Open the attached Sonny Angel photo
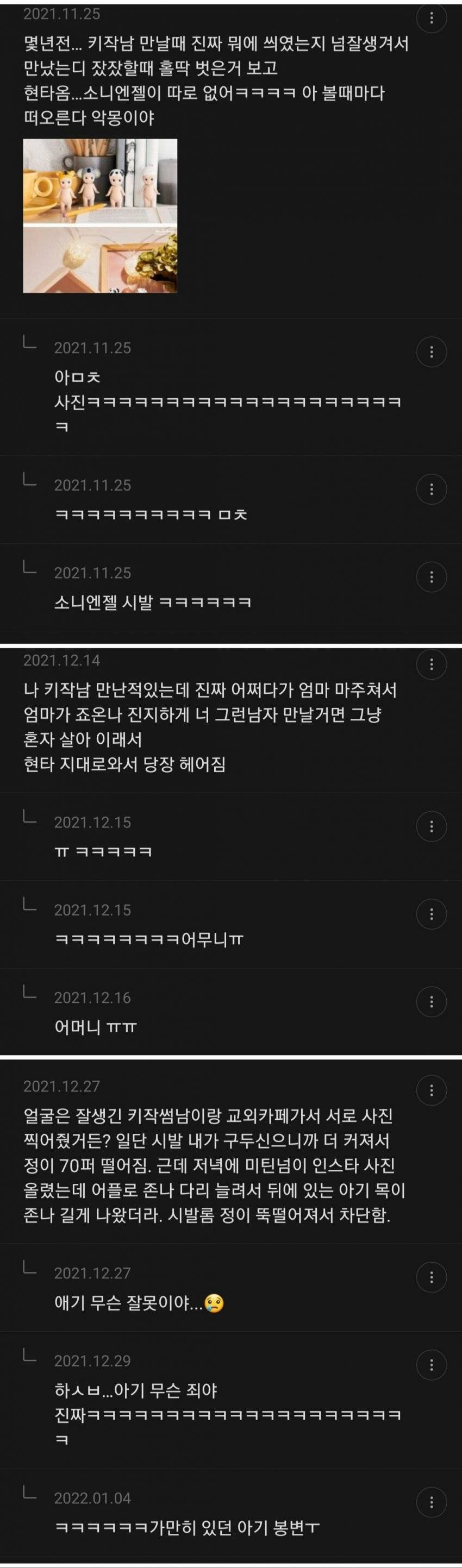Screen dimensions: 462x1568 pyautogui.click(x=101, y=216)
